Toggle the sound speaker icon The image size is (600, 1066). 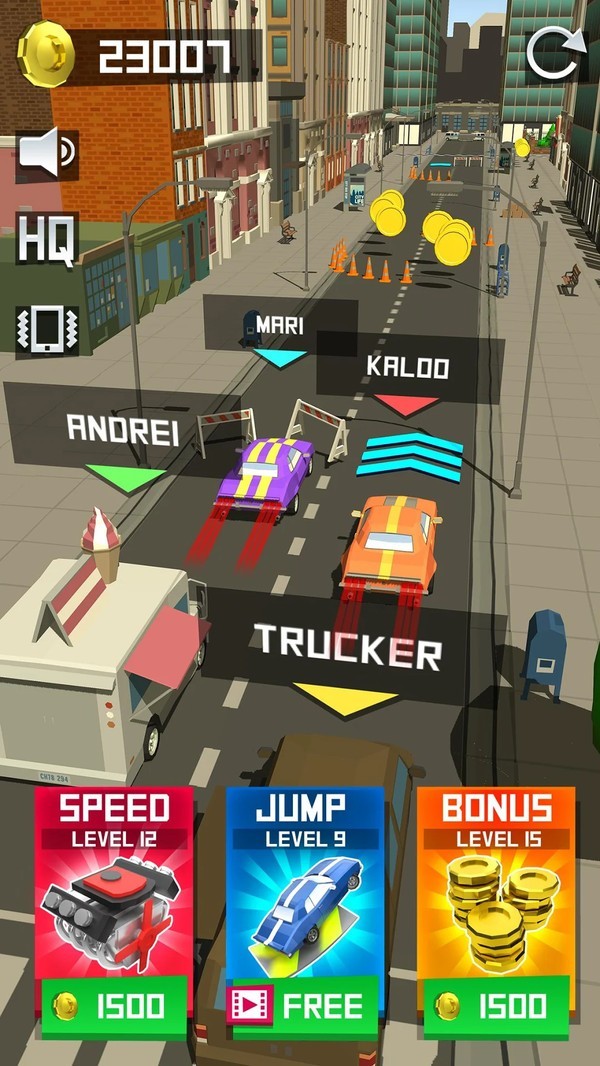[x=47, y=154]
